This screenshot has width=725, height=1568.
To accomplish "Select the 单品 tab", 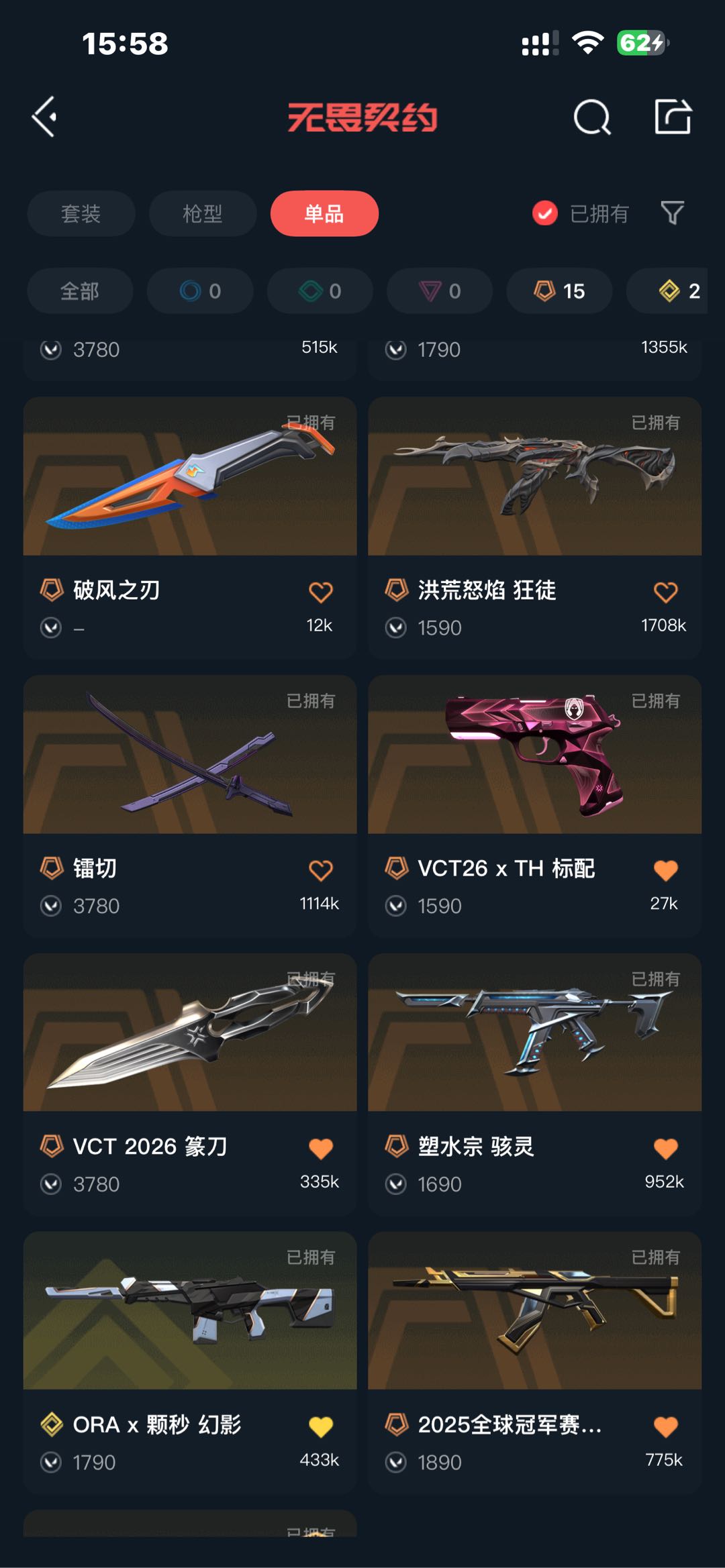I will 324,213.
